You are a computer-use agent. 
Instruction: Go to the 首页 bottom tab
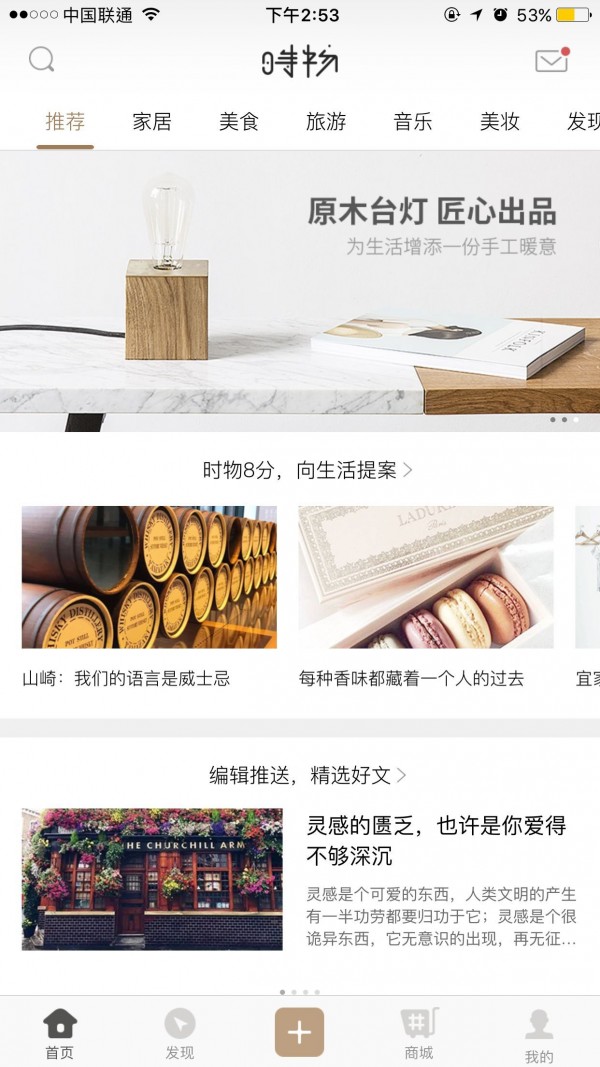click(59, 1033)
